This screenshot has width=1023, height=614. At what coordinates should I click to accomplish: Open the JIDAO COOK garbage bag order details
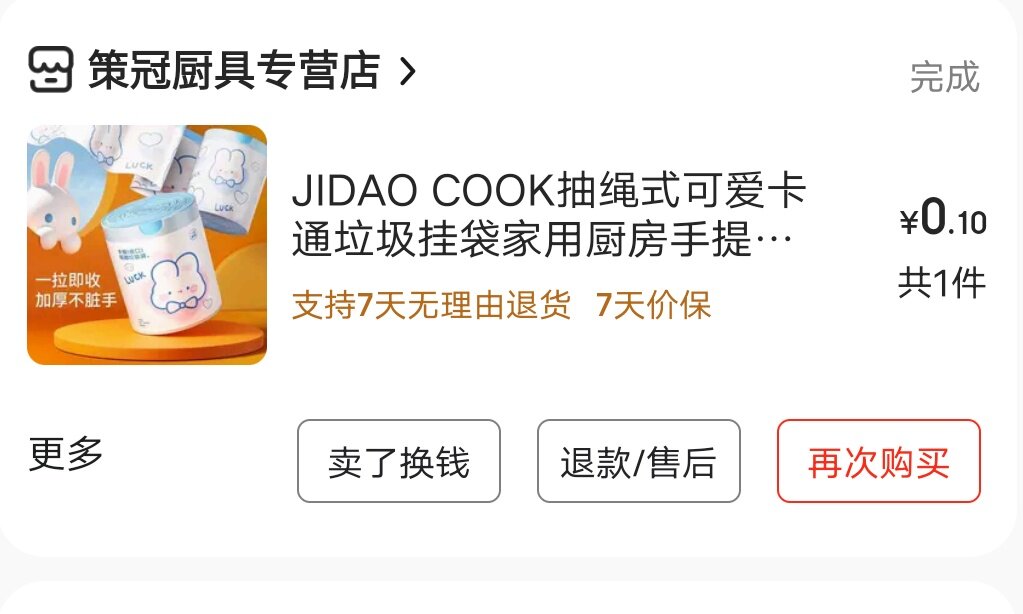(548, 215)
